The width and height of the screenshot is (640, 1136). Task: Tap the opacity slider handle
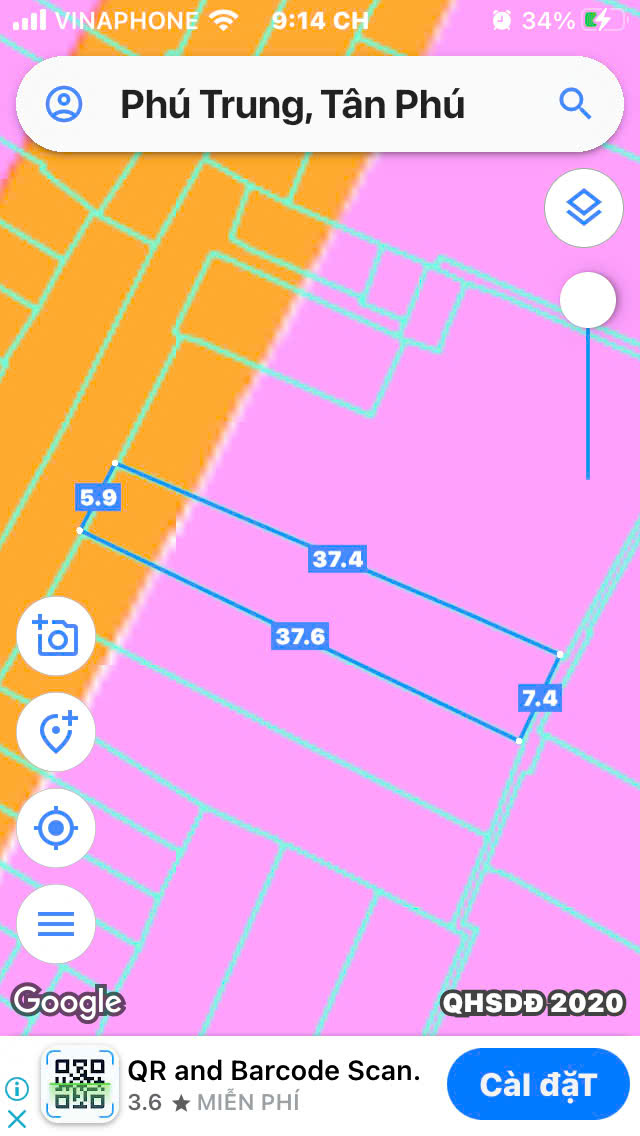(x=587, y=299)
